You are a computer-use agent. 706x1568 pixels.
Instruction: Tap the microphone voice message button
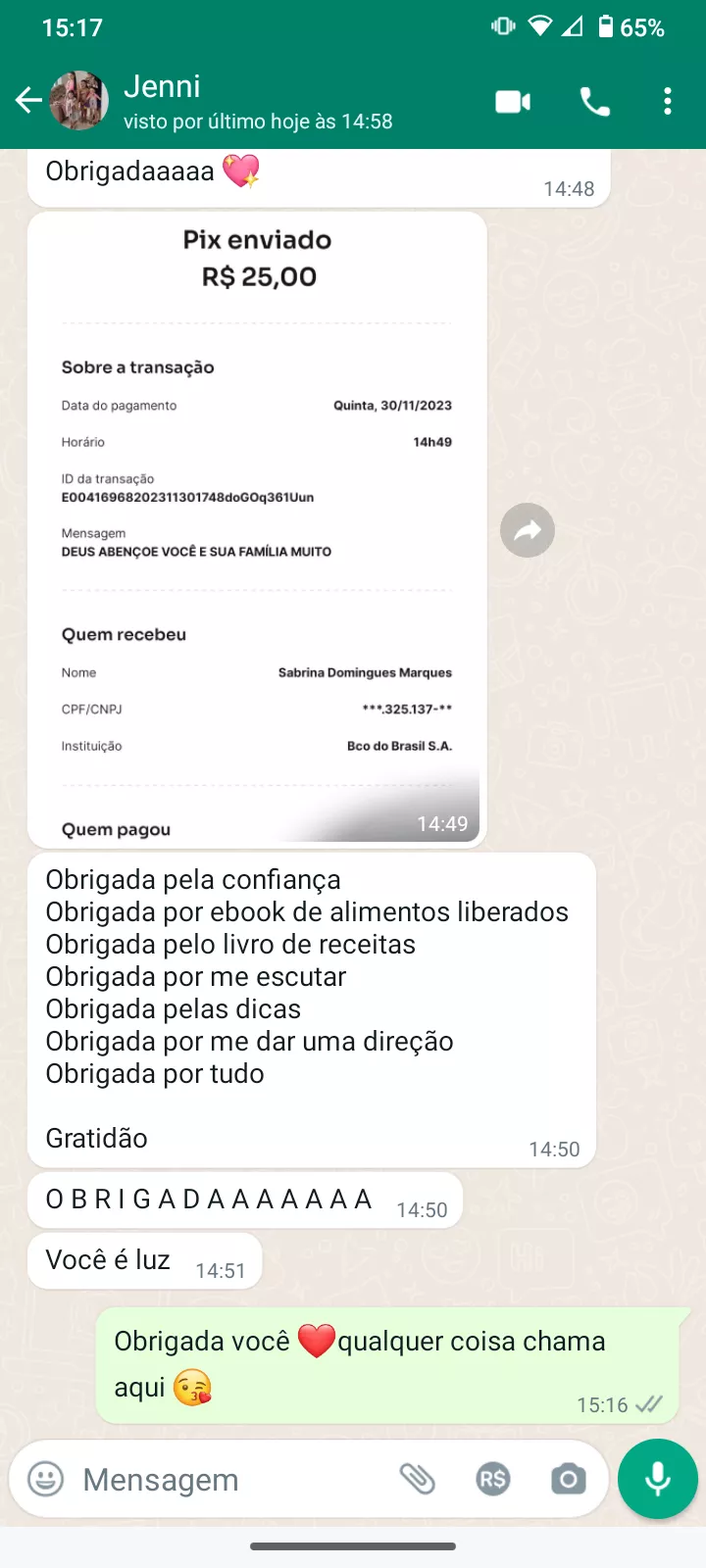(x=658, y=1479)
